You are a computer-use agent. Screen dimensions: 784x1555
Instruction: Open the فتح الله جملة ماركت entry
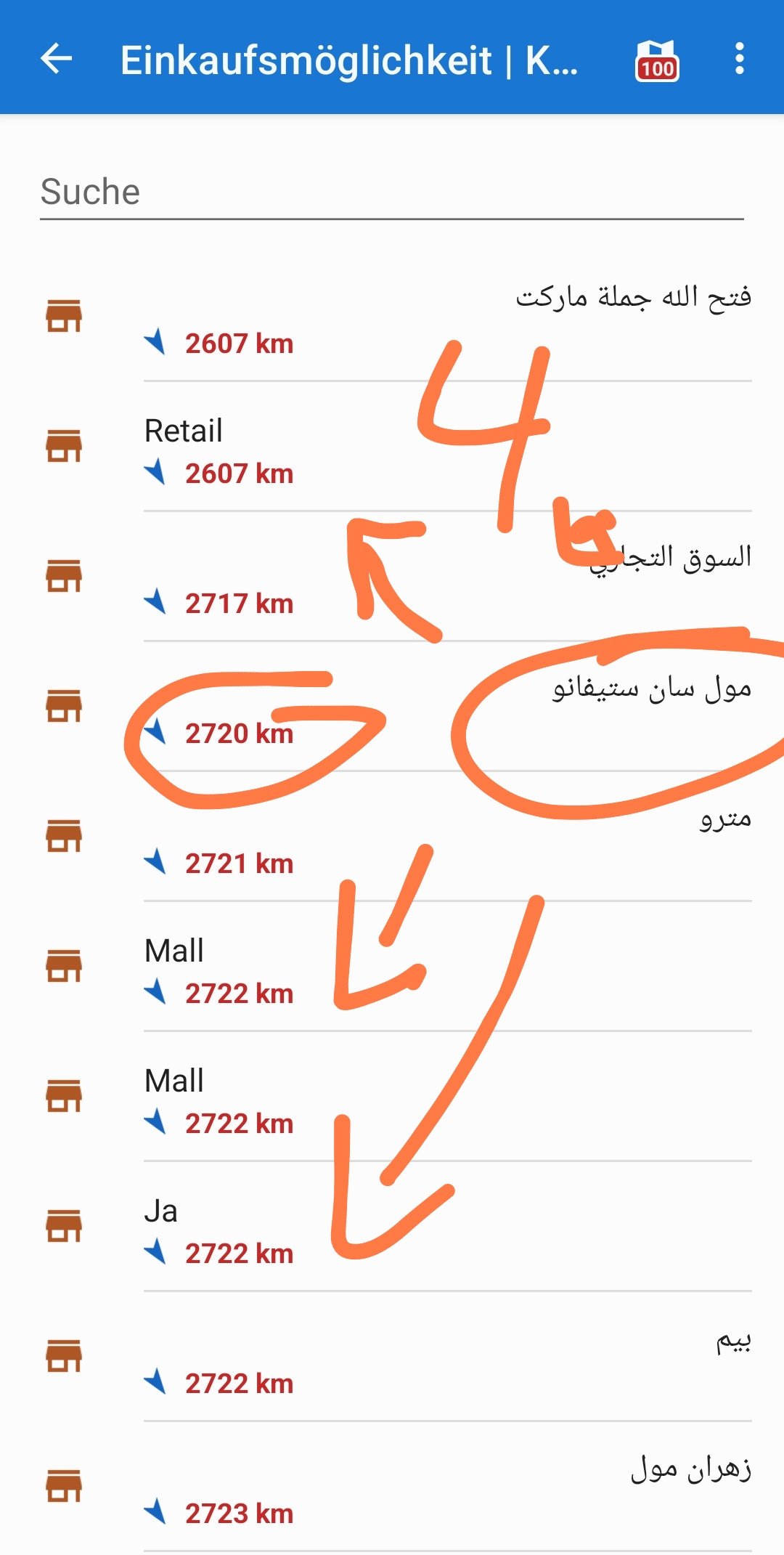pos(447,318)
